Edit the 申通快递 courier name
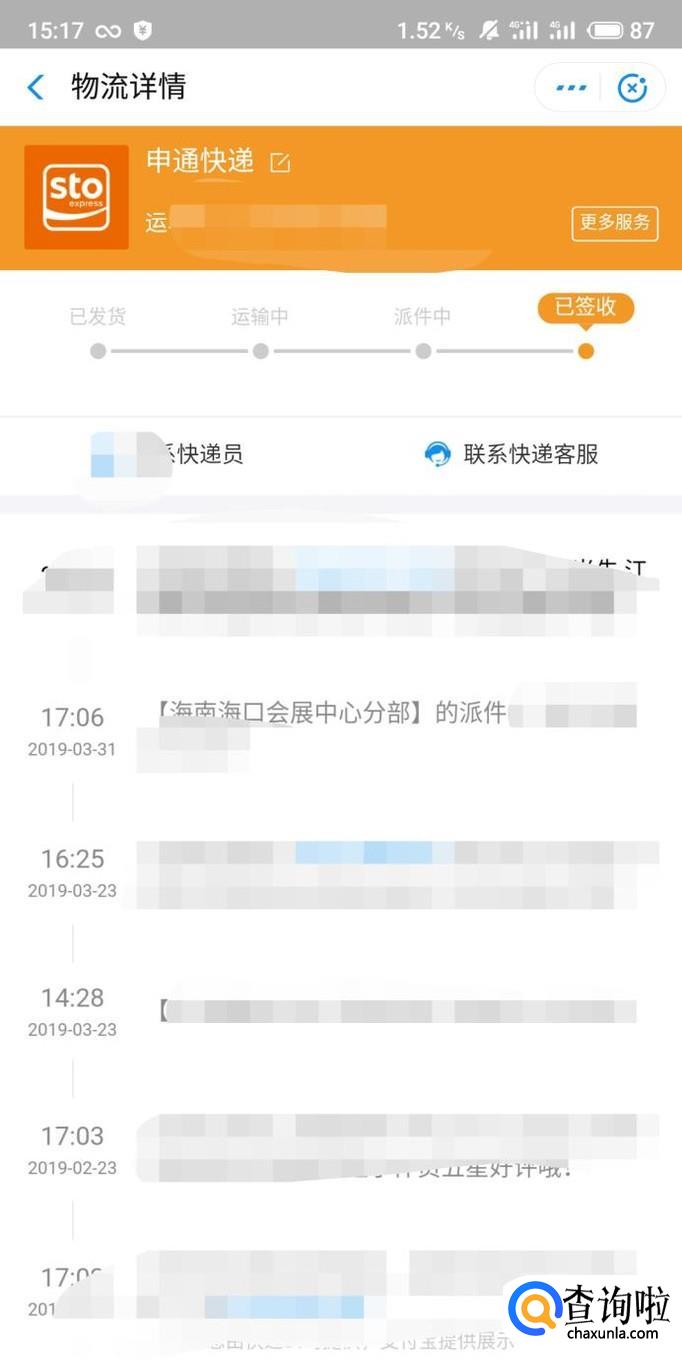Image resolution: width=682 pixels, height=1364 pixels. [280, 163]
